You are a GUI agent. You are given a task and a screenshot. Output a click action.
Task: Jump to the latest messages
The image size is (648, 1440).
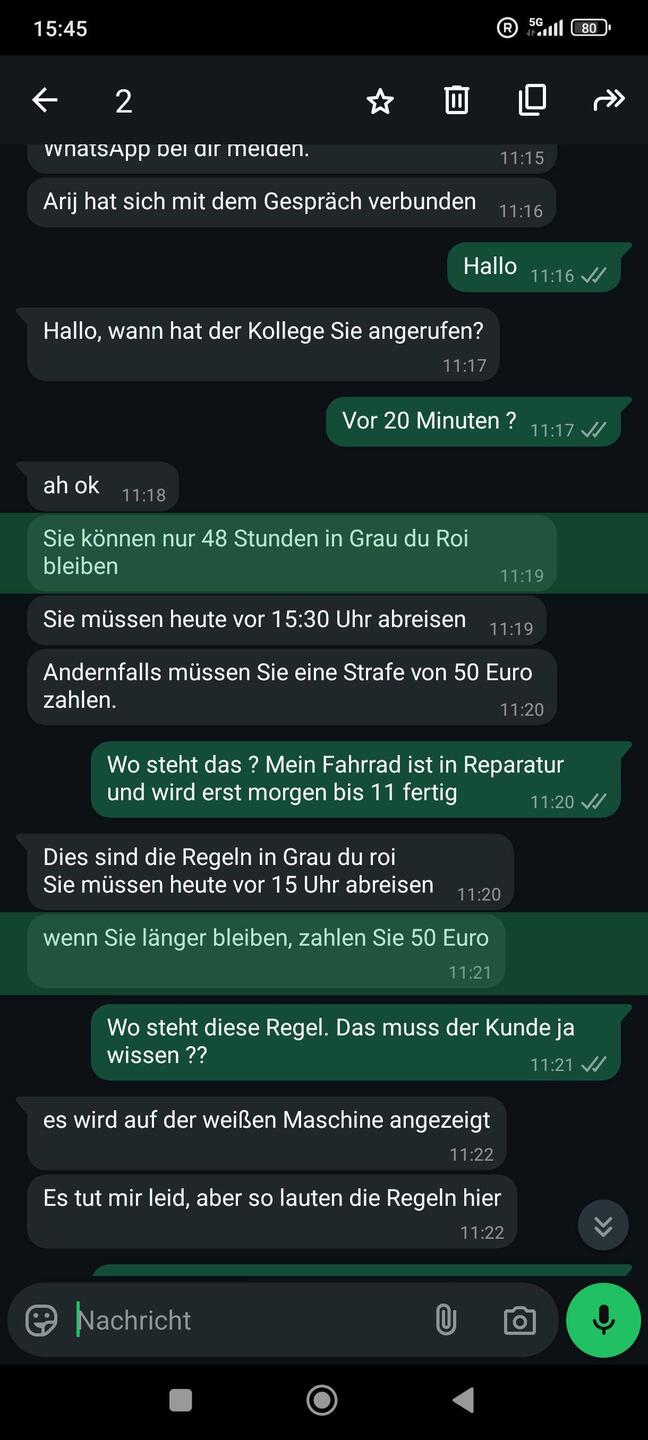[603, 1225]
